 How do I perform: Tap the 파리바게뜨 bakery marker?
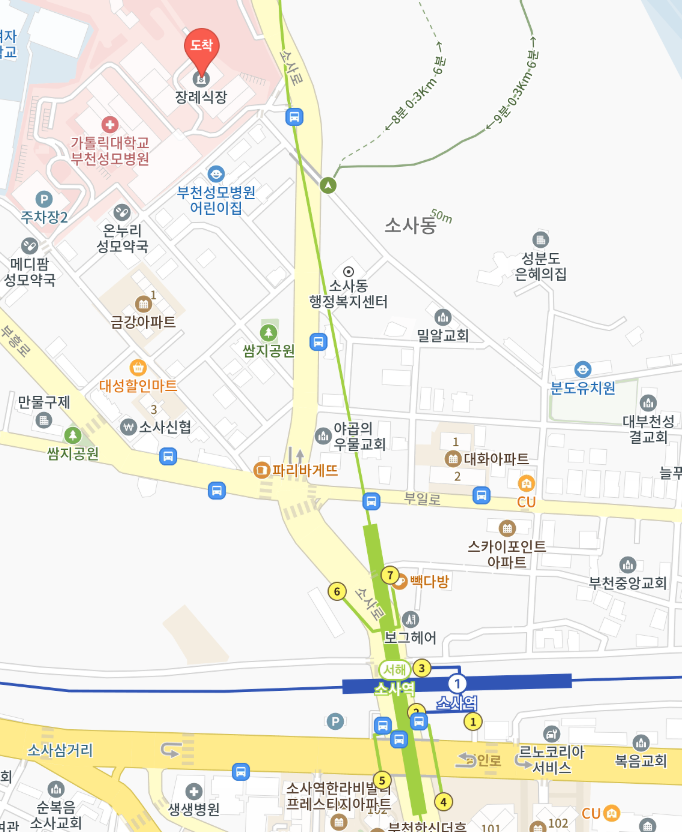click(262, 469)
